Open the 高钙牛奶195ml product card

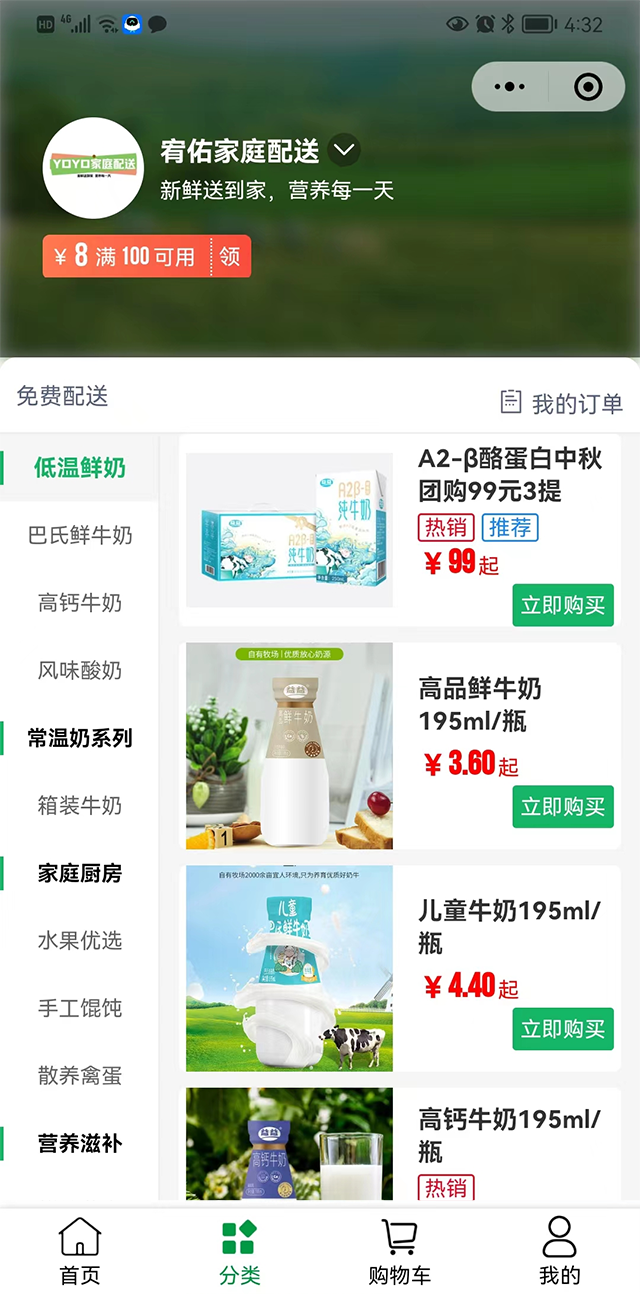click(400, 1145)
